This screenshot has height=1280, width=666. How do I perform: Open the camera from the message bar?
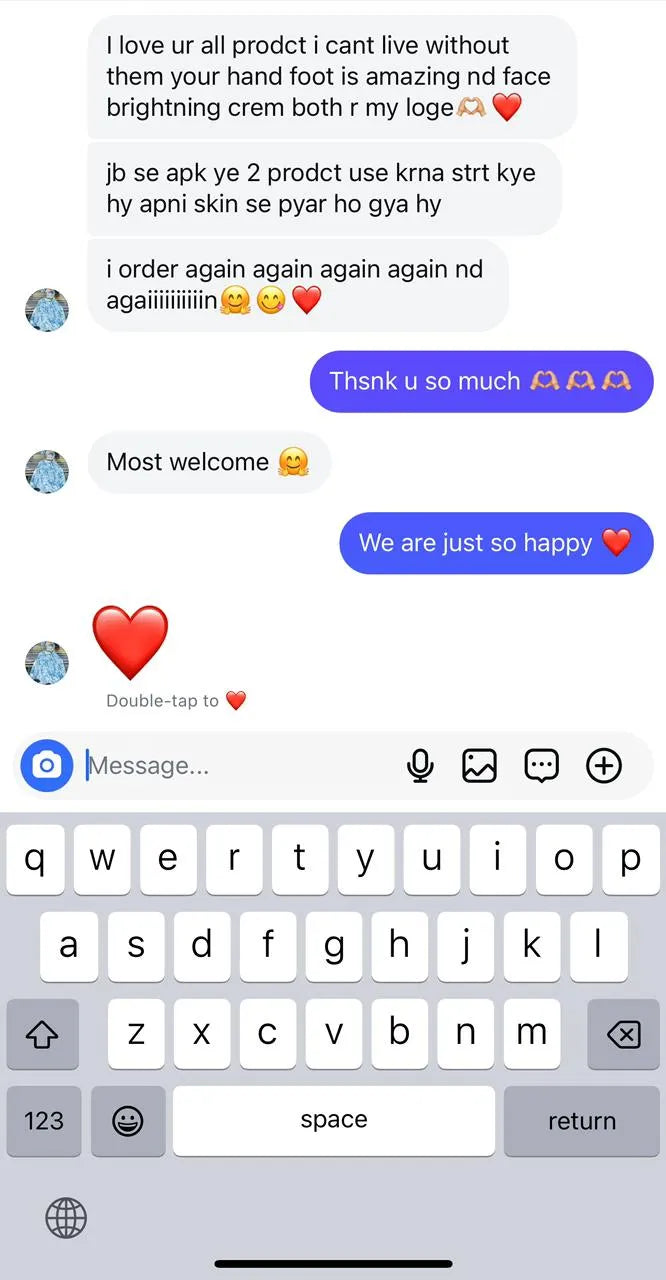[x=46, y=767]
